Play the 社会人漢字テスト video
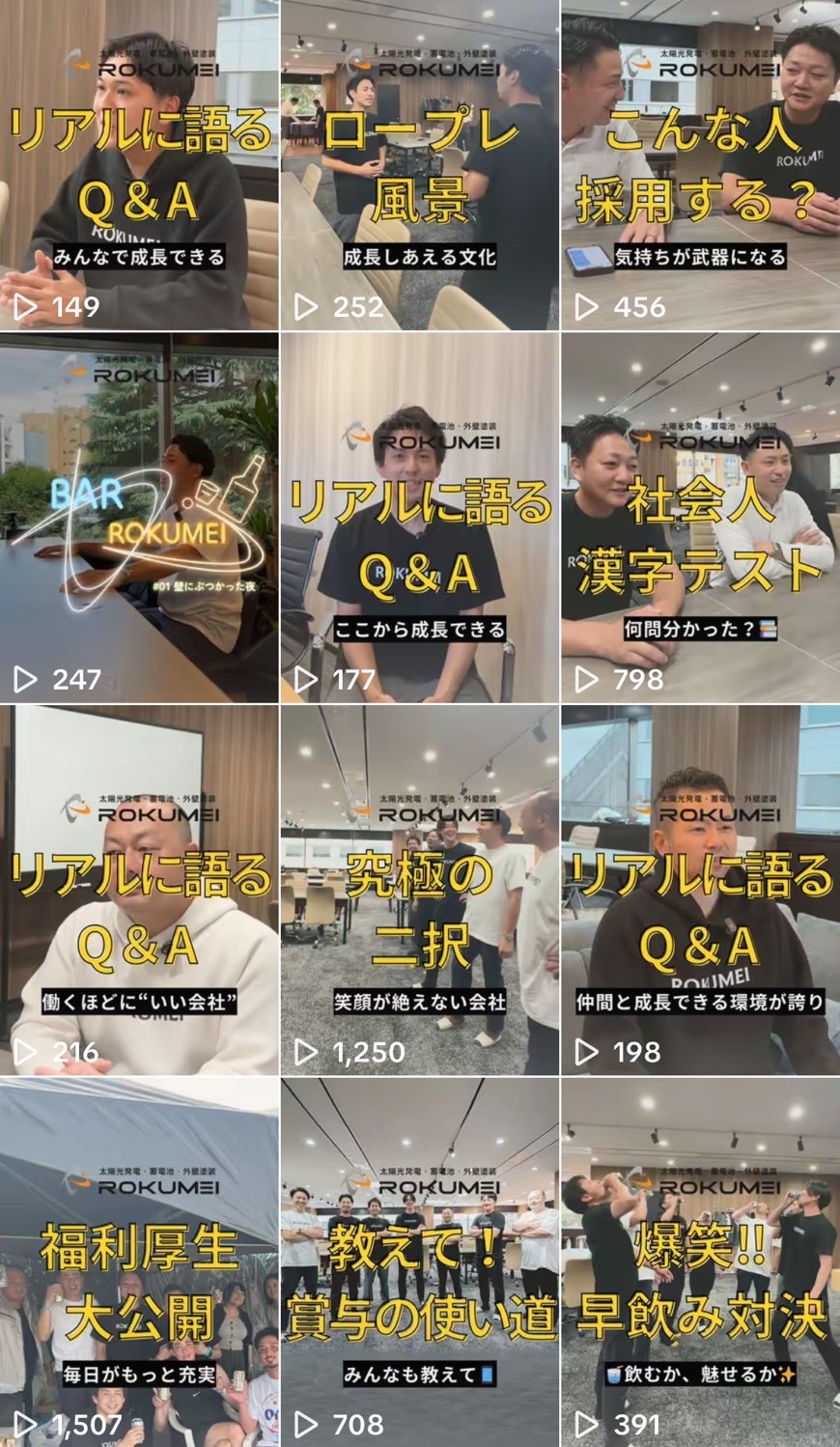The width and height of the screenshot is (840, 1447). click(x=700, y=517)
